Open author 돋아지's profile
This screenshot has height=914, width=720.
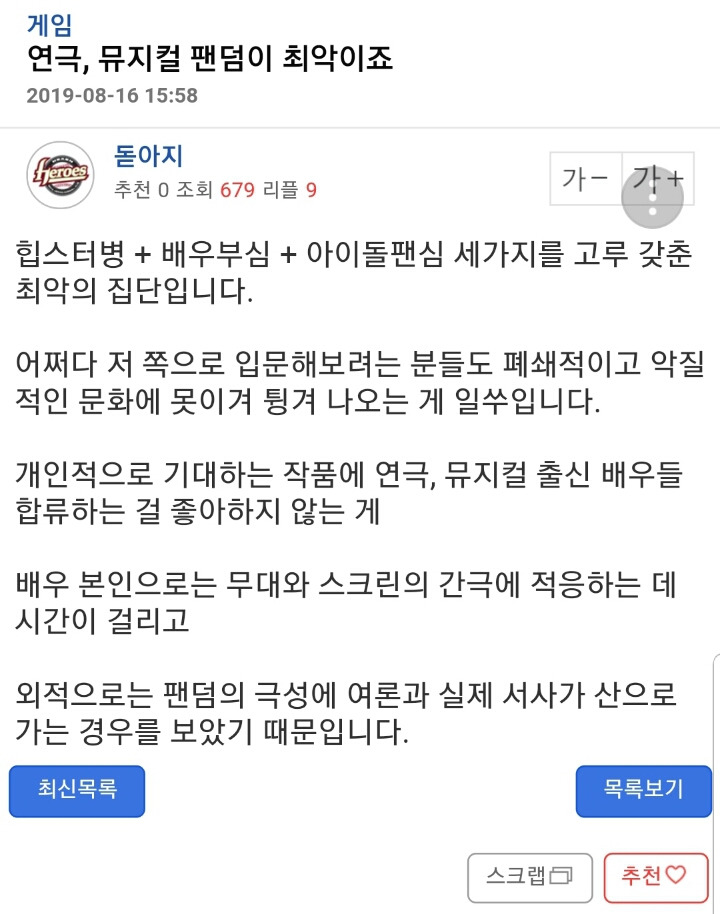coord(150,156)
